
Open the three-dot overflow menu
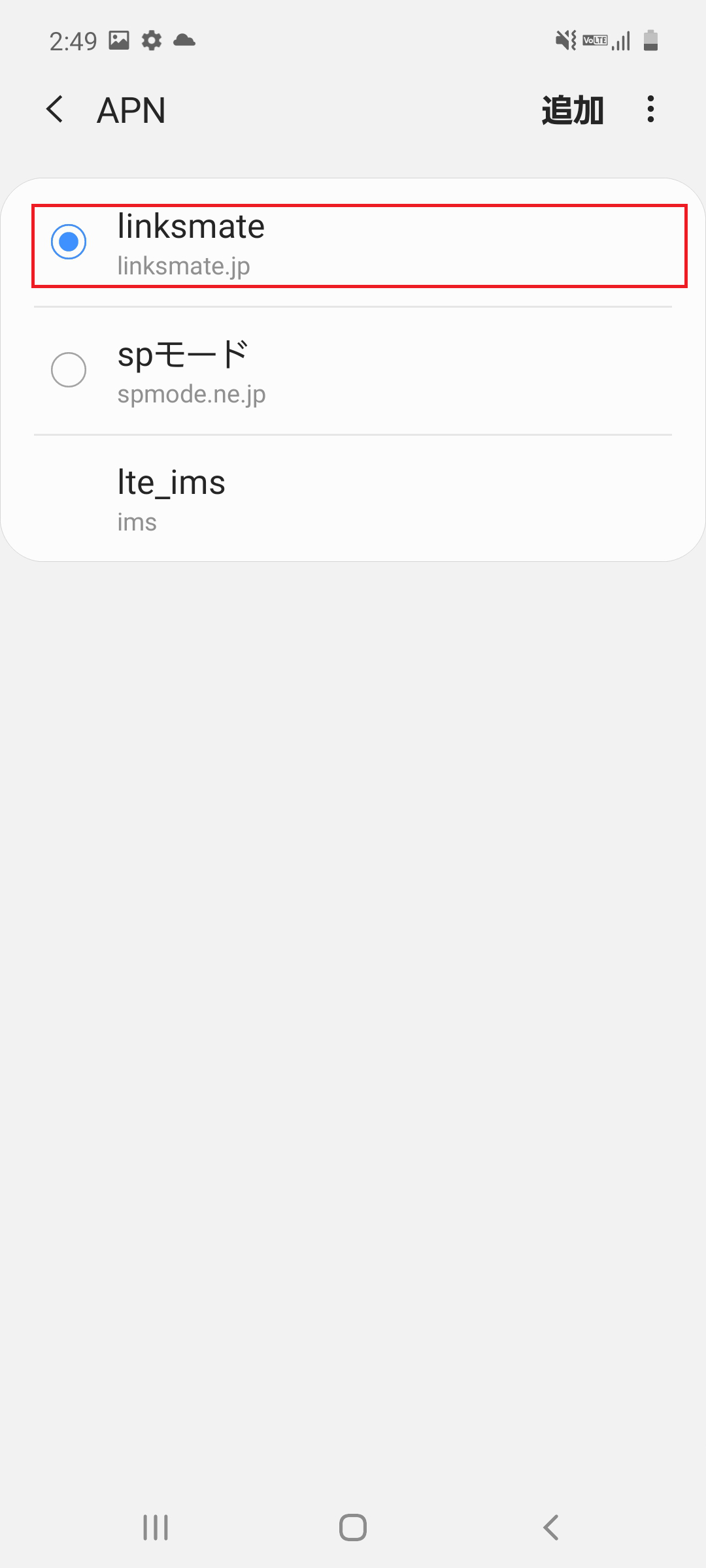(650, 109)
